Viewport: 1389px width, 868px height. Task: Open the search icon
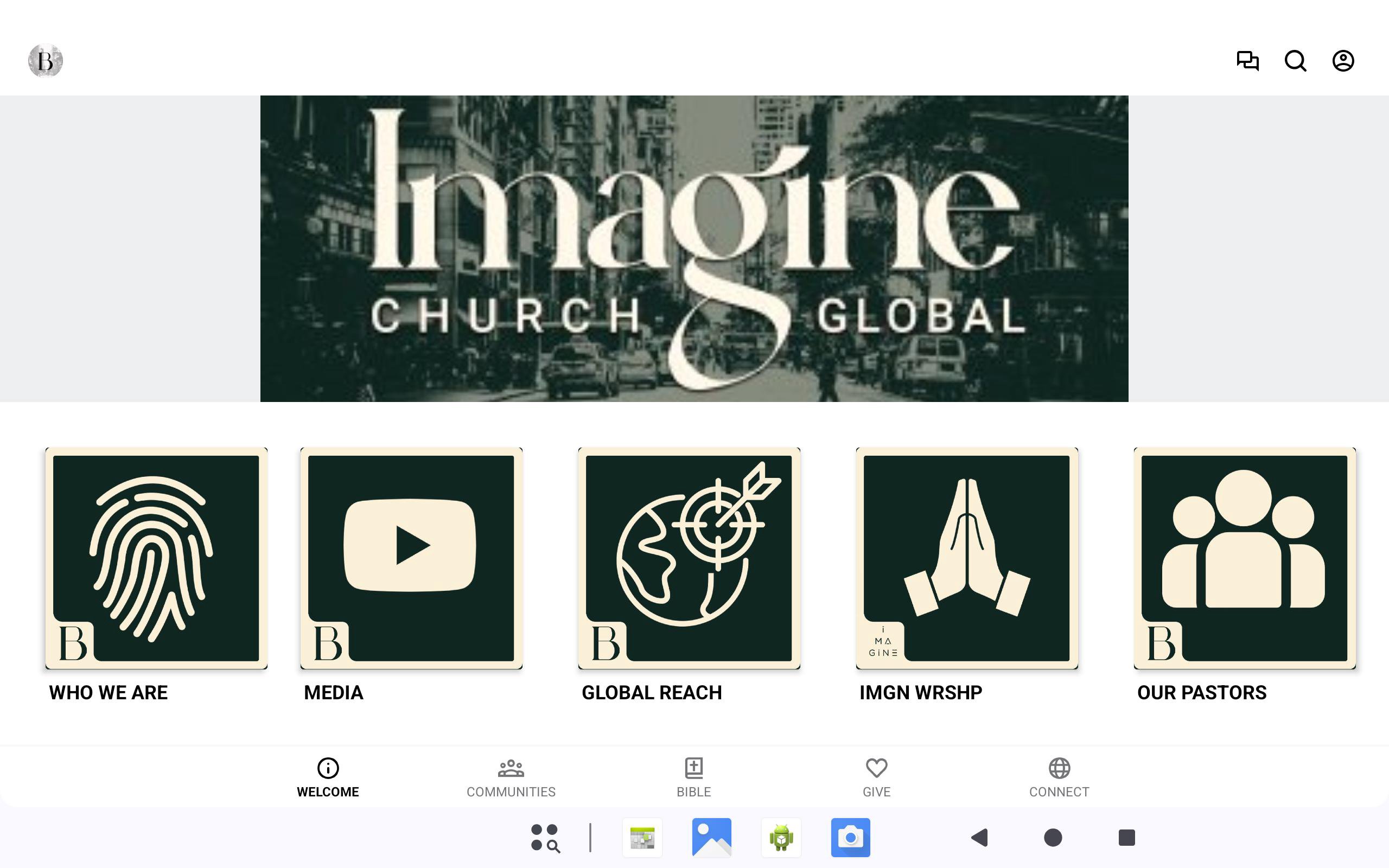[1295, 60]
